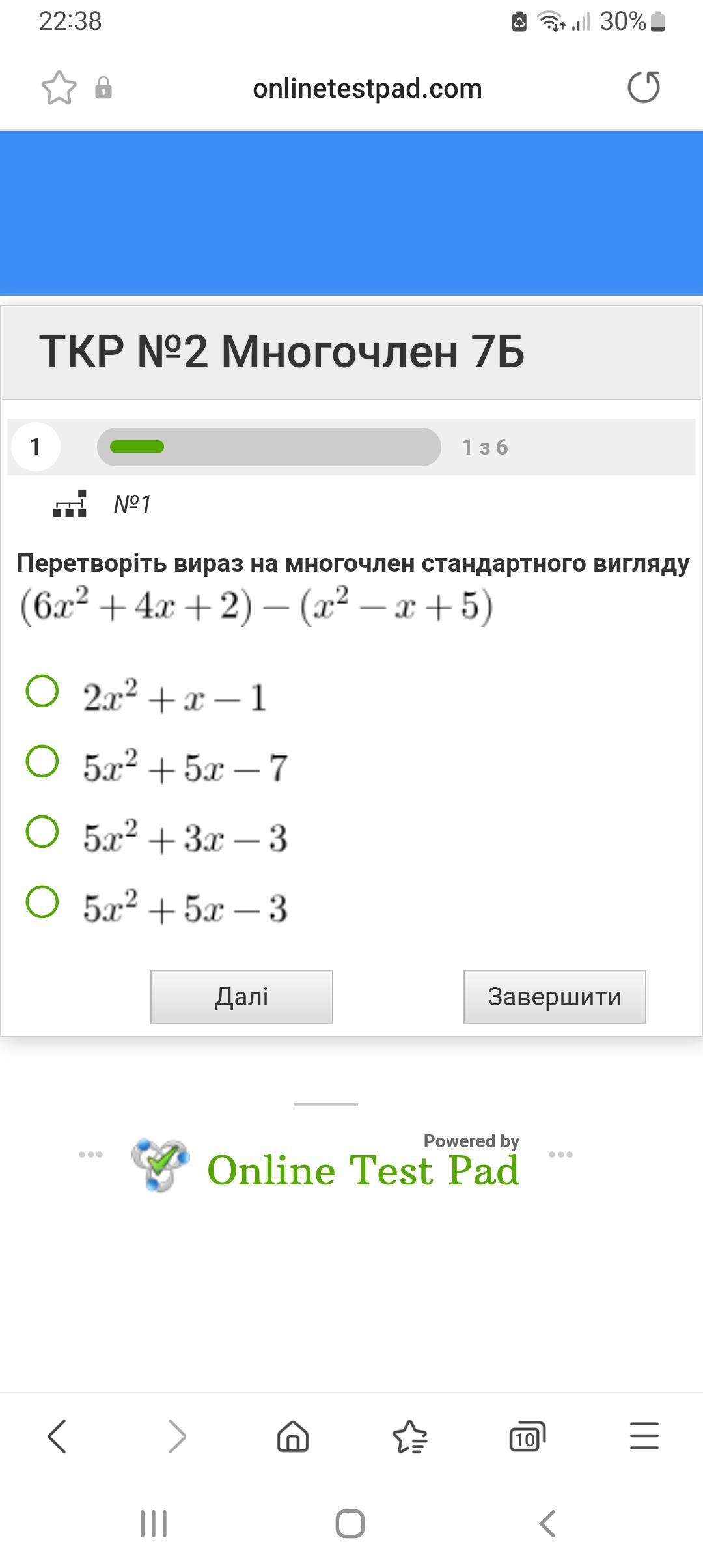Open the browser home page
The height and width of the screenshot is (1568, 703).
[293, 1436]
